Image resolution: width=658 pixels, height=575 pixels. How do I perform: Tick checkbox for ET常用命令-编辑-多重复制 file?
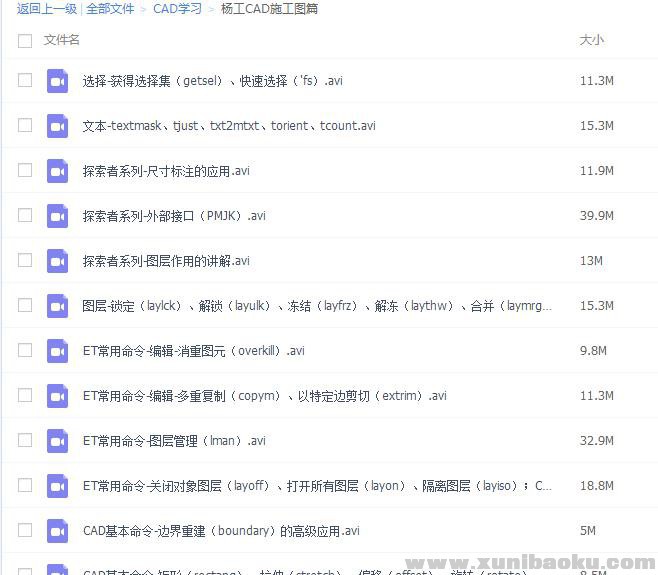click(25, 396)
